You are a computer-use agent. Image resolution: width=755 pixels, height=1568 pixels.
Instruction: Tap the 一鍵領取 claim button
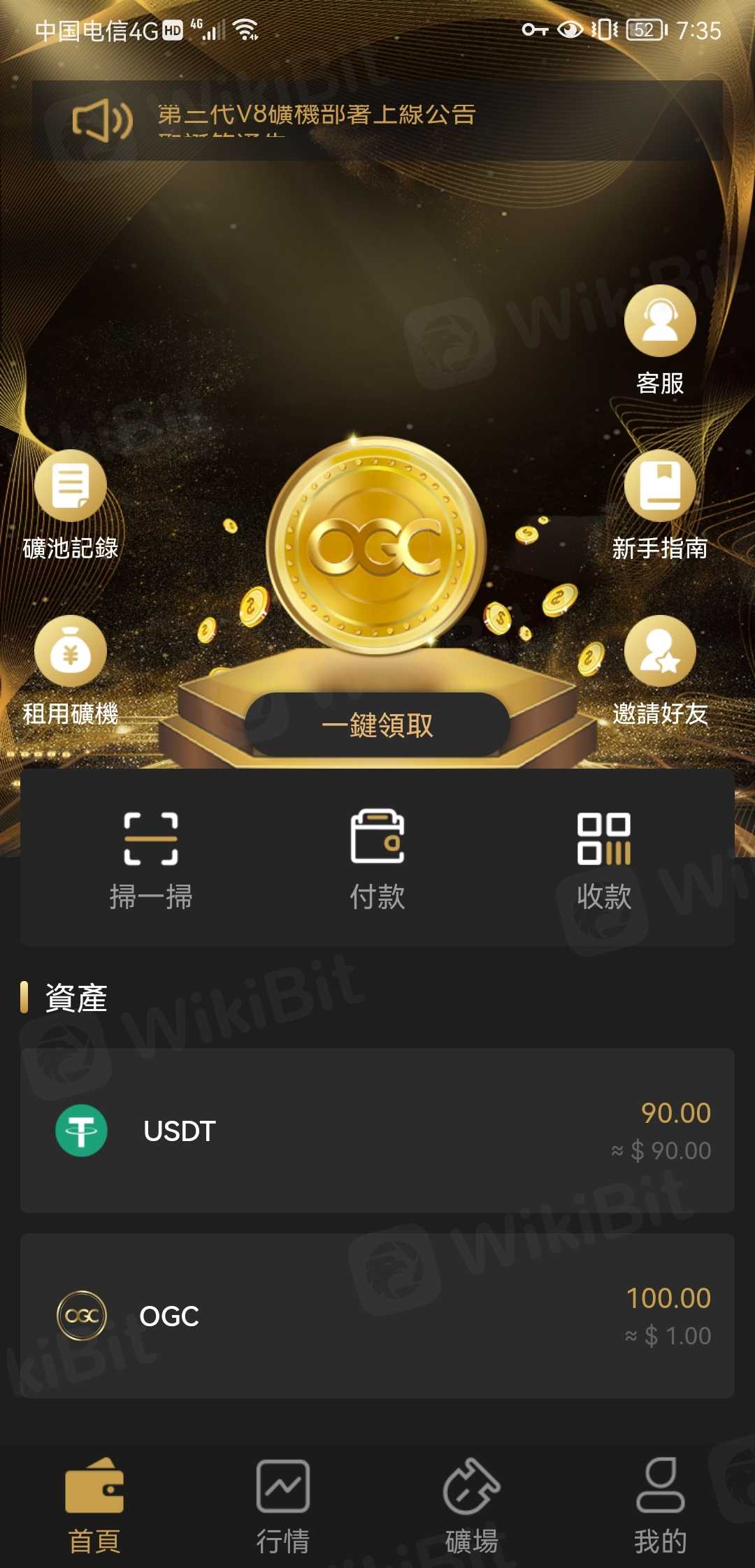coord(377,725)
